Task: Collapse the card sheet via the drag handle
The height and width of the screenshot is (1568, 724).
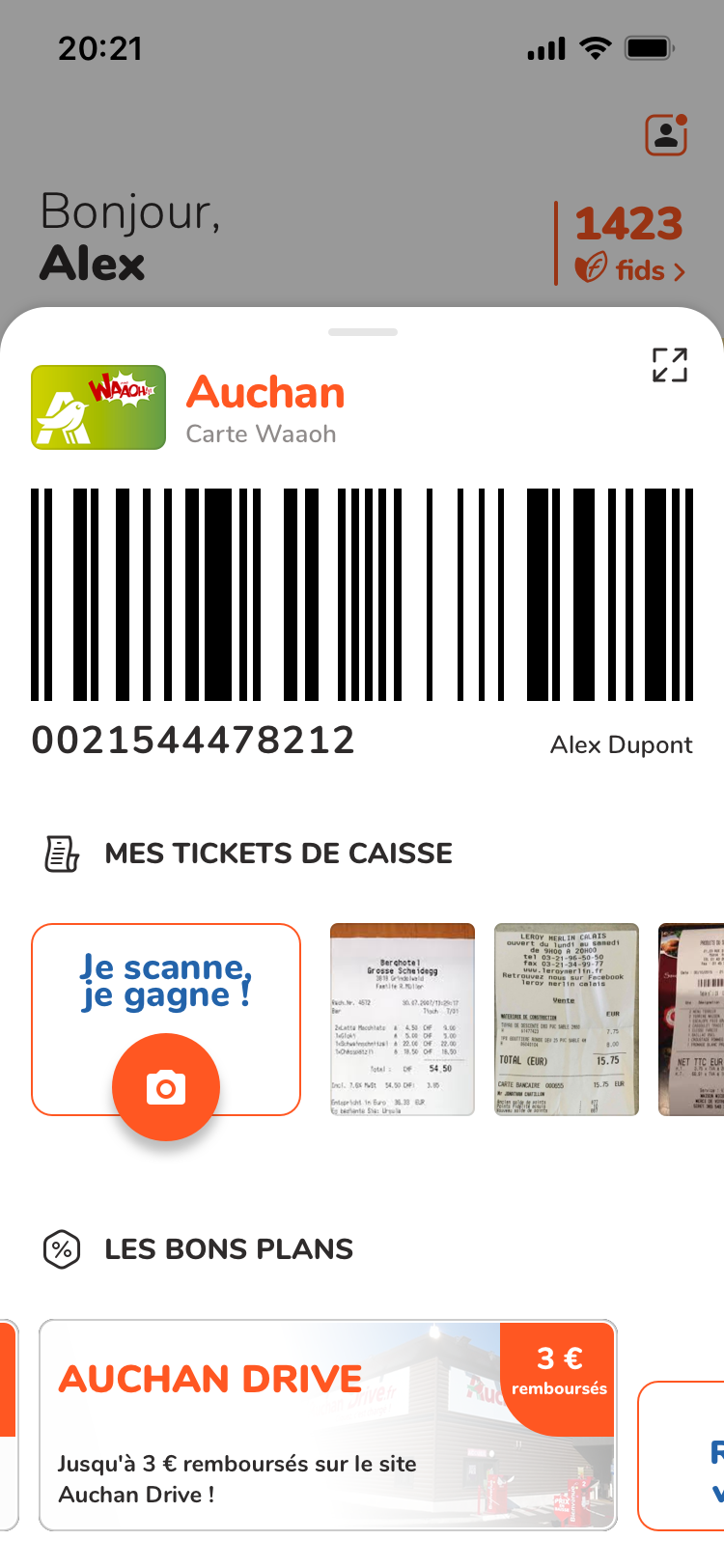Action: point(362,331)
